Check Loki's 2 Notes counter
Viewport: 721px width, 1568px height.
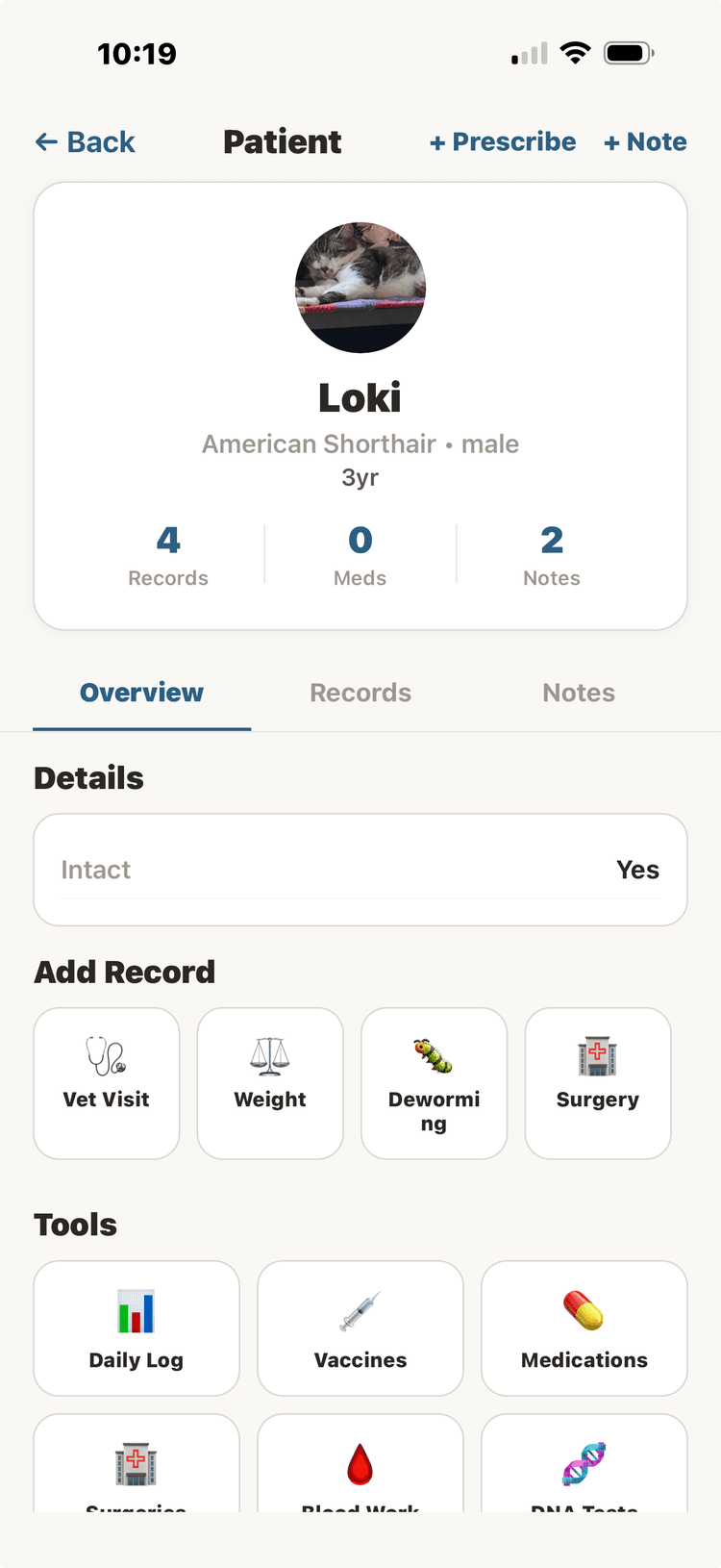coord(552,554)
